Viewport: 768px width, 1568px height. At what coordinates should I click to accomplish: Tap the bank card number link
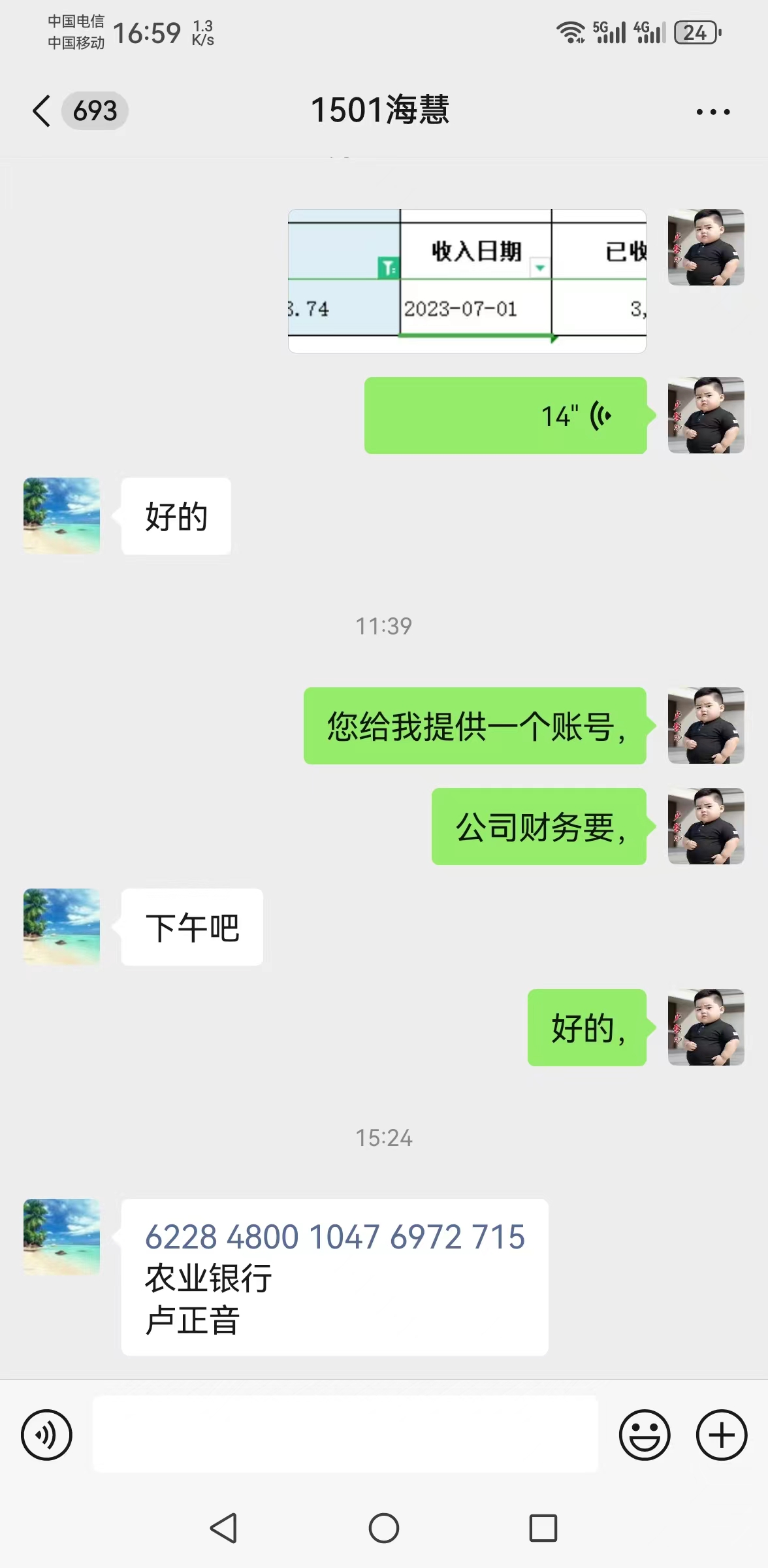click(334, 1237)
